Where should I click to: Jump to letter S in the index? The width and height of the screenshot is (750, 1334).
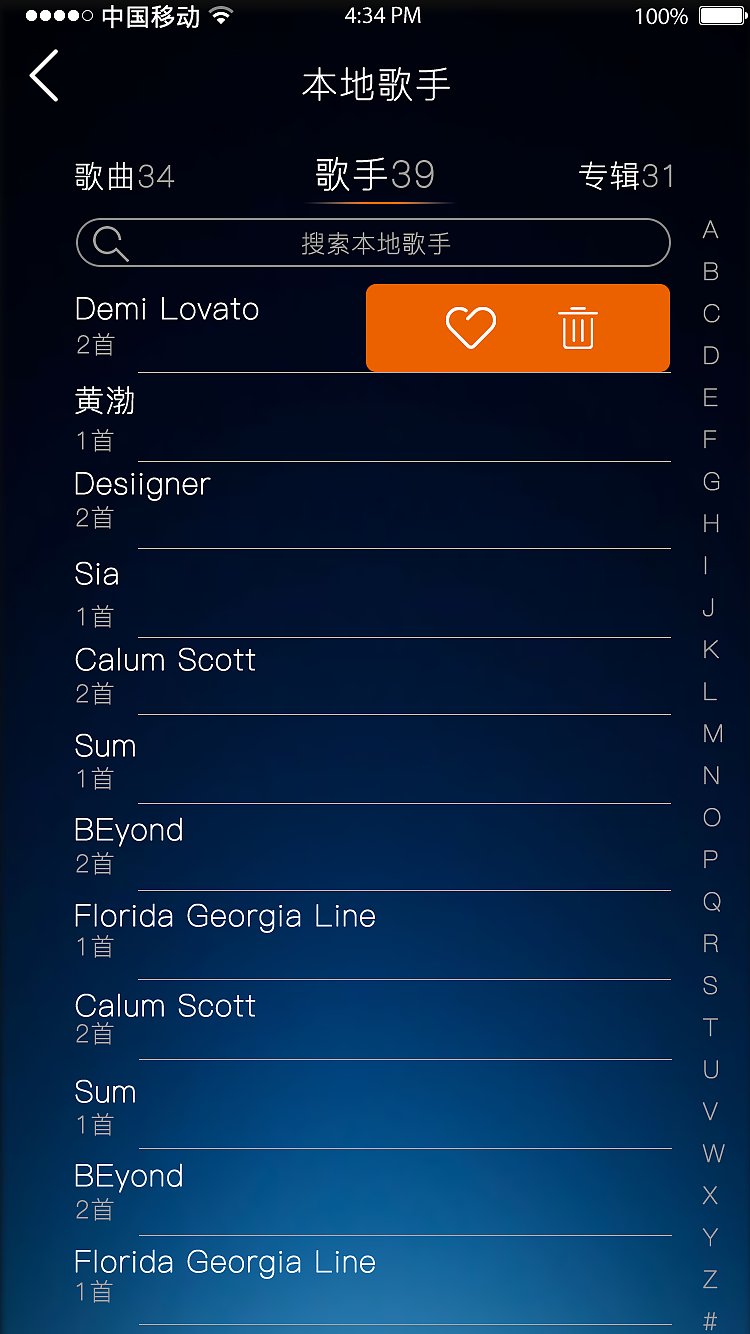pos(711,986)
